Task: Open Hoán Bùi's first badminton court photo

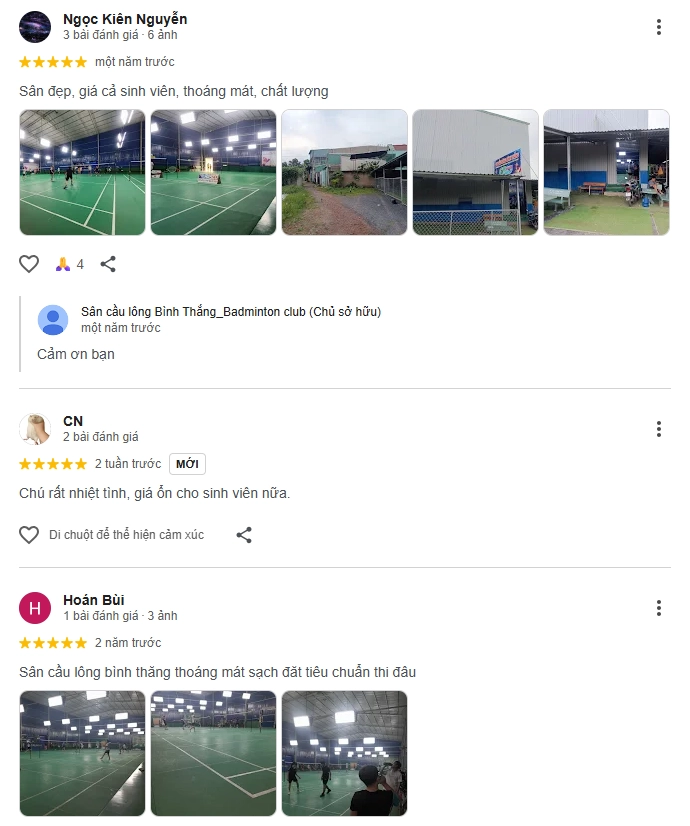Action: pos(82,753)
